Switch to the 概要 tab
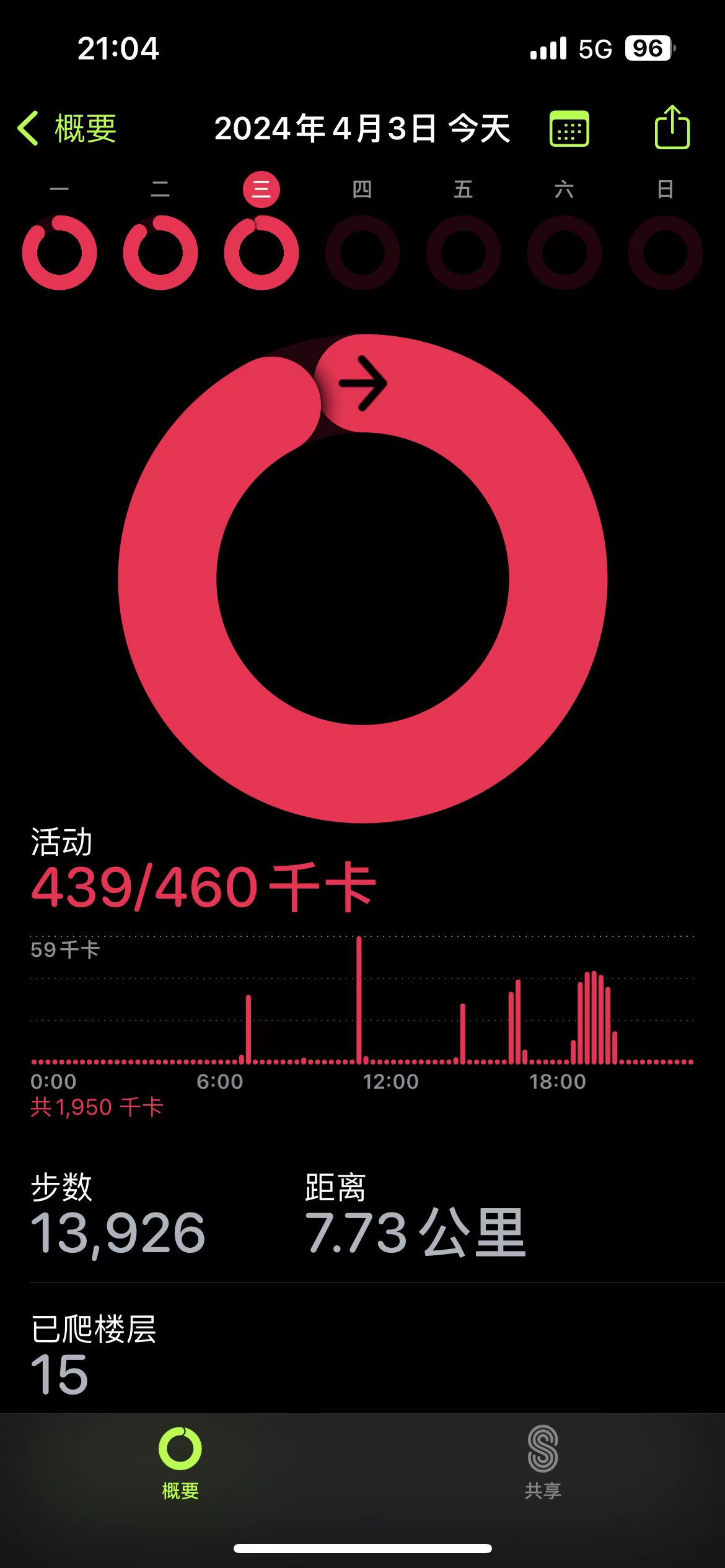 click(x=180, y=1463)
